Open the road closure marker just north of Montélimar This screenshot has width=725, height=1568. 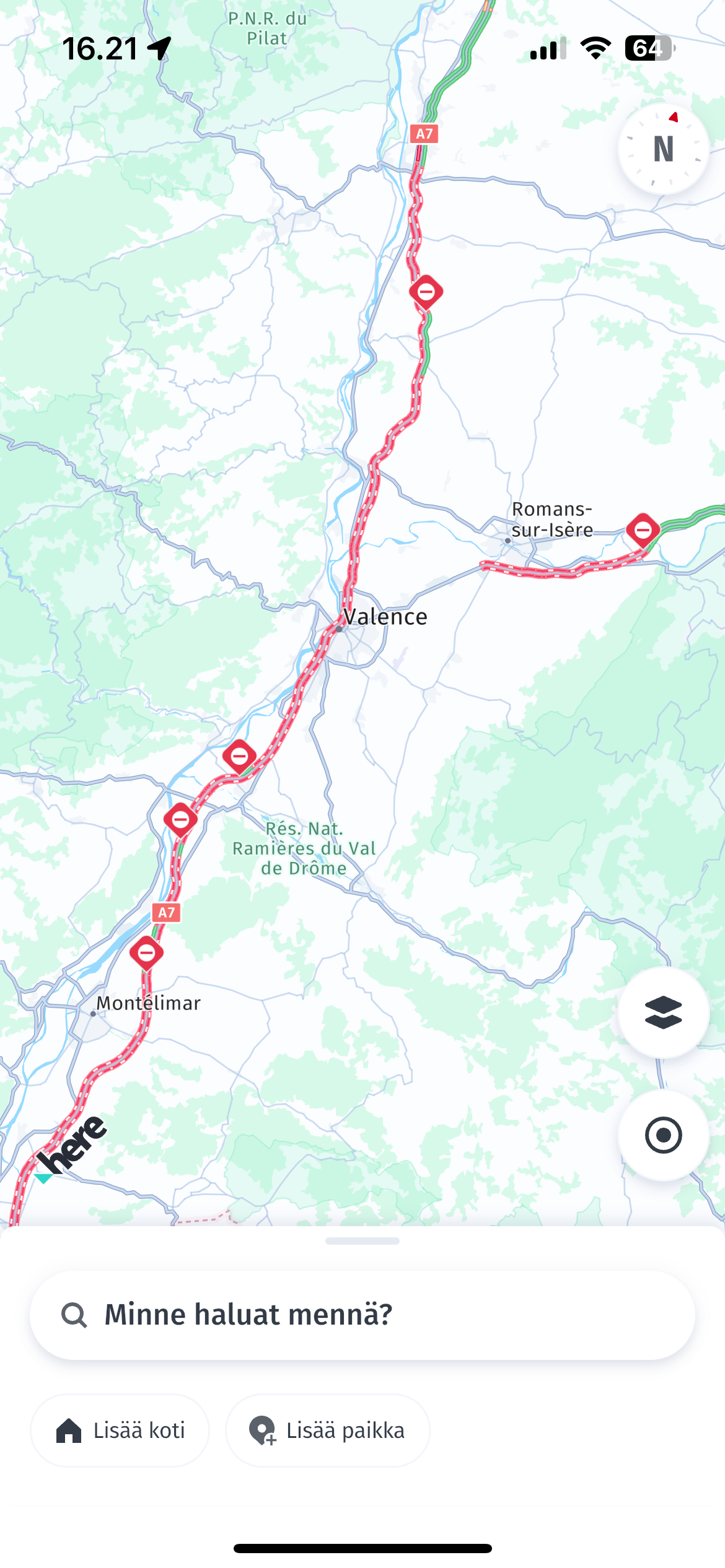pos(147,953)
